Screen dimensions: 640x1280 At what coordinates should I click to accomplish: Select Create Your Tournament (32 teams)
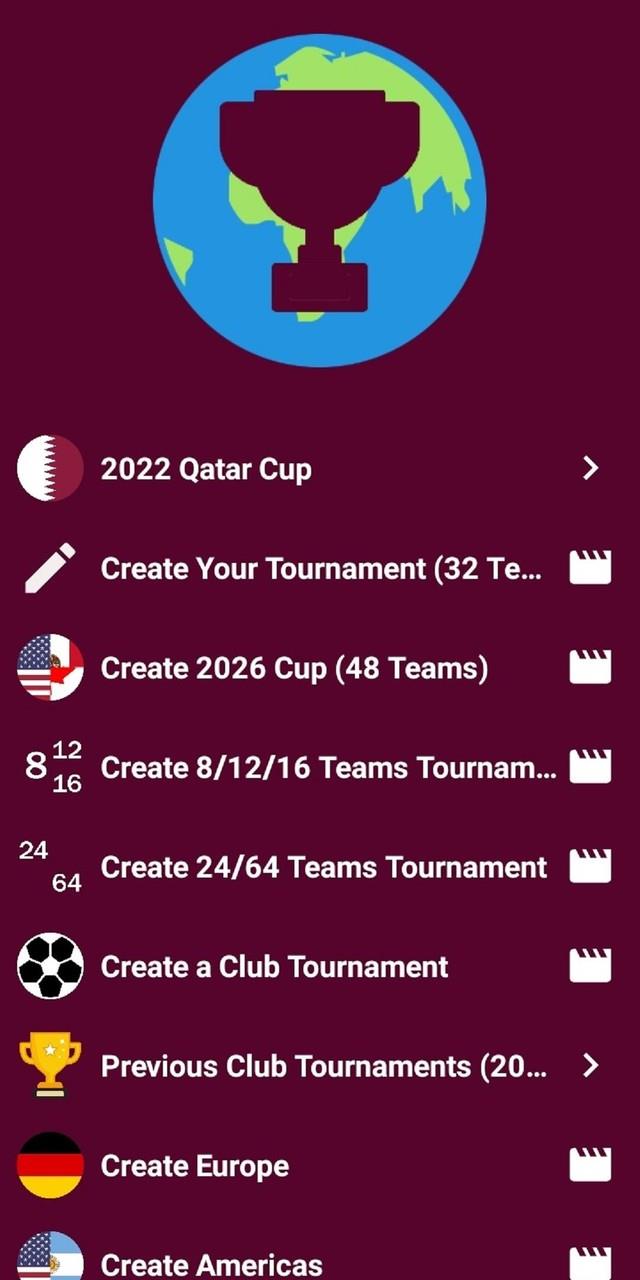tap(321, 569)
